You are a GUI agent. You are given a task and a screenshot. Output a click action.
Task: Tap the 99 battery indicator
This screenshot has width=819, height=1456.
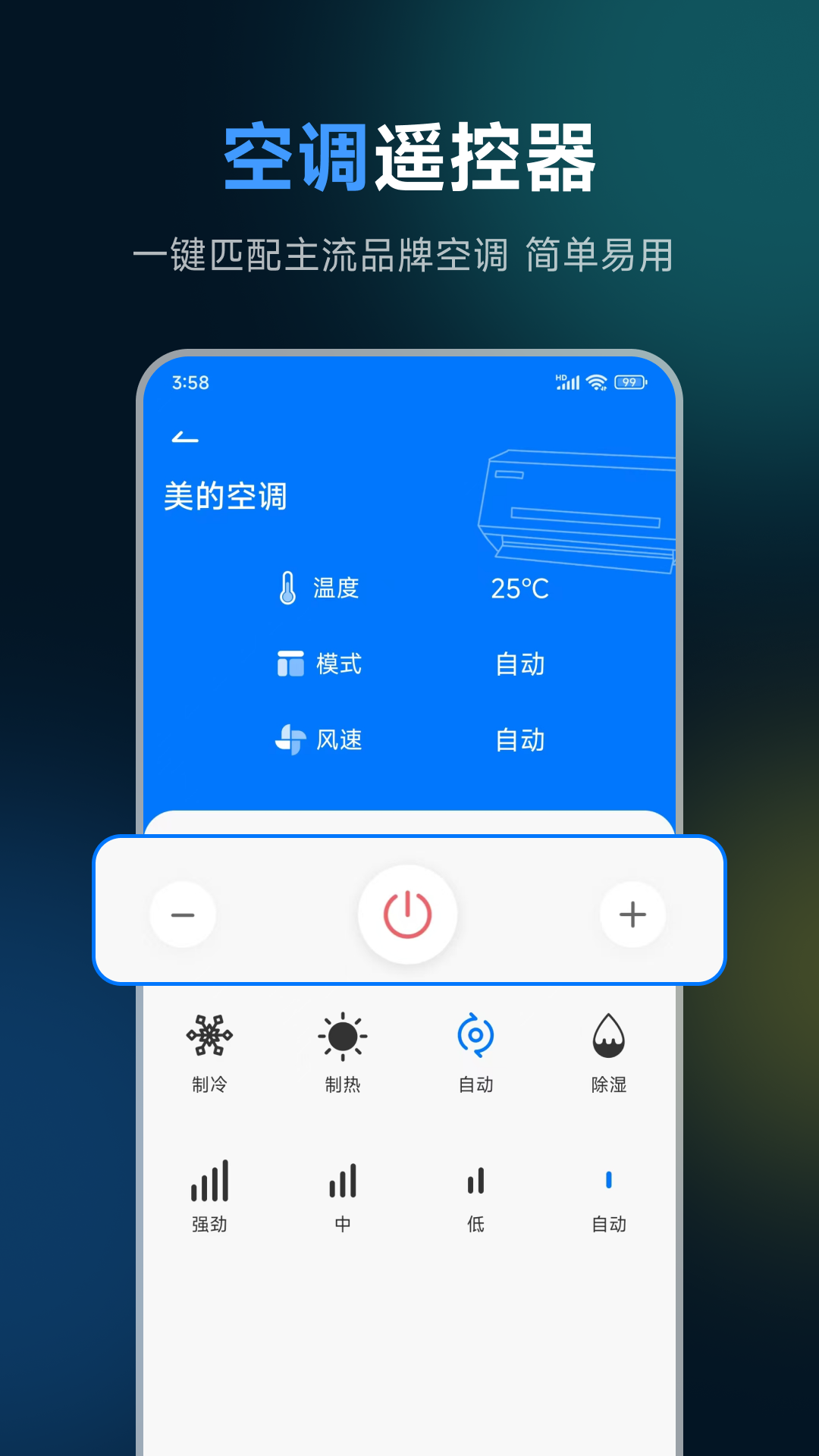[x=628, y=384]
